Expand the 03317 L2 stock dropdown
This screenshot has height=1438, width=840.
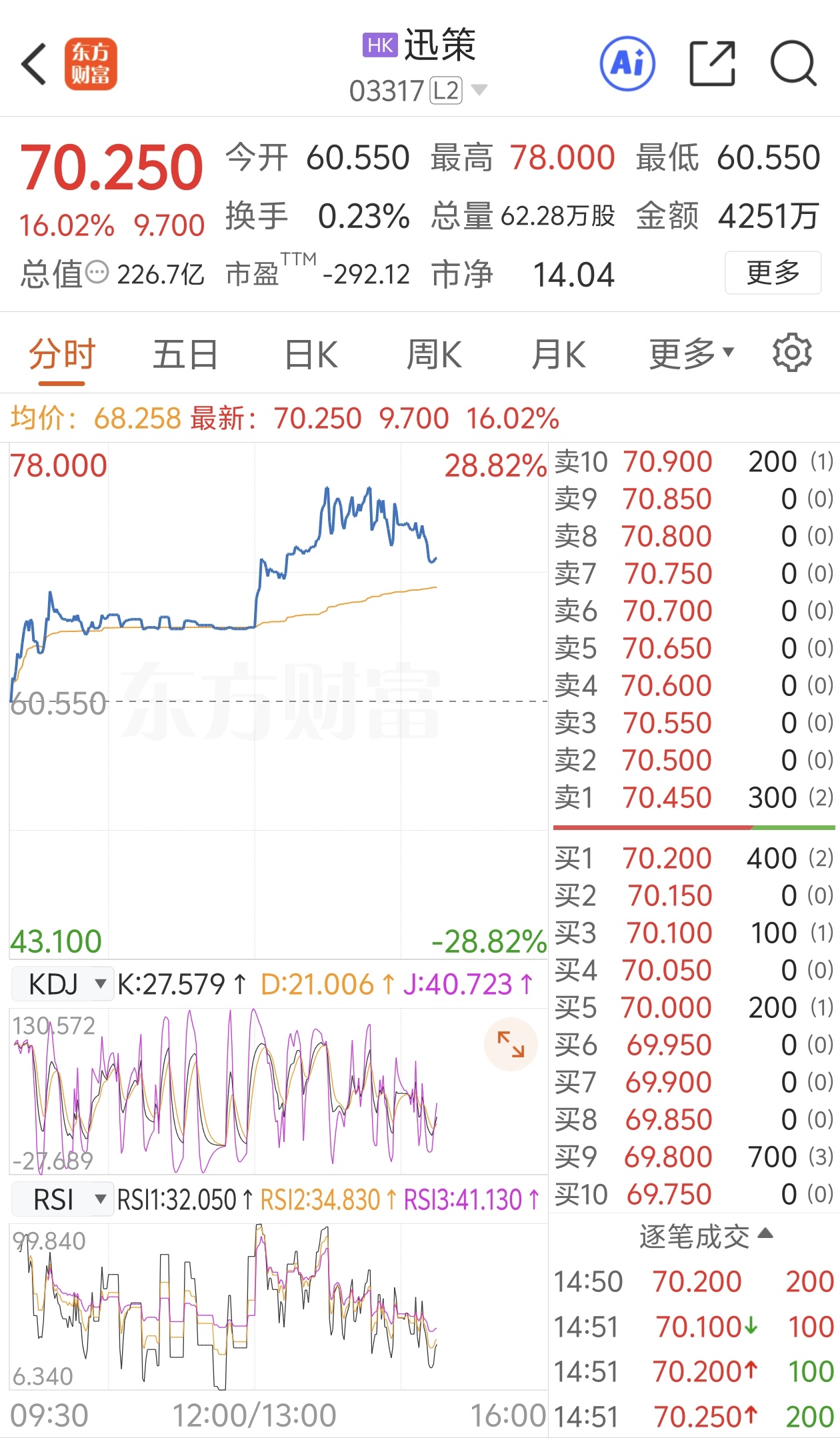[479, 89]
